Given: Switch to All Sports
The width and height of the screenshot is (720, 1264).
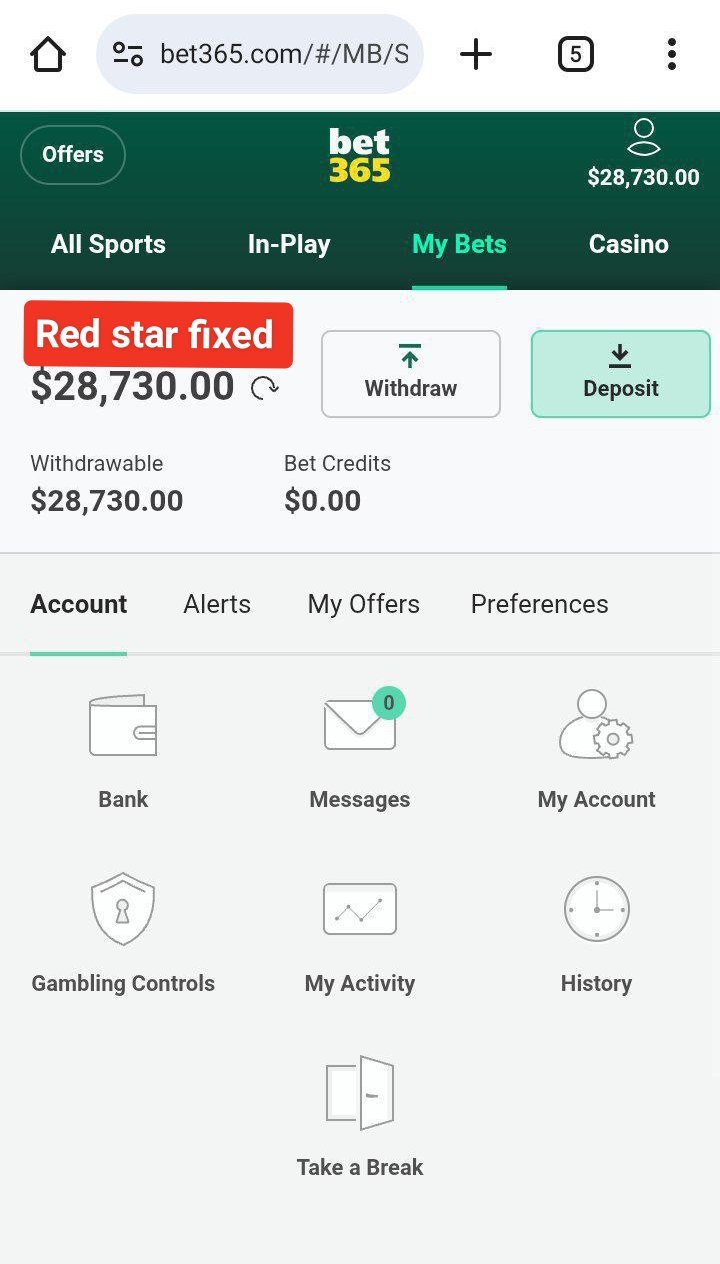Looking at the screenshot, I should 108,245.
